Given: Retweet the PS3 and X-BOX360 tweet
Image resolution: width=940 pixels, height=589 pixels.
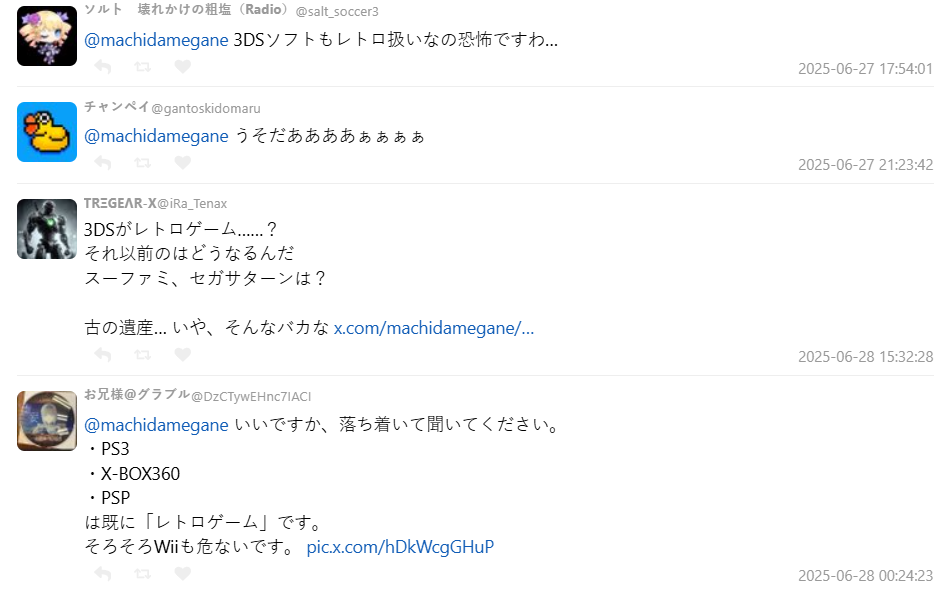Looking at the screenshot, I should (142, 573).
